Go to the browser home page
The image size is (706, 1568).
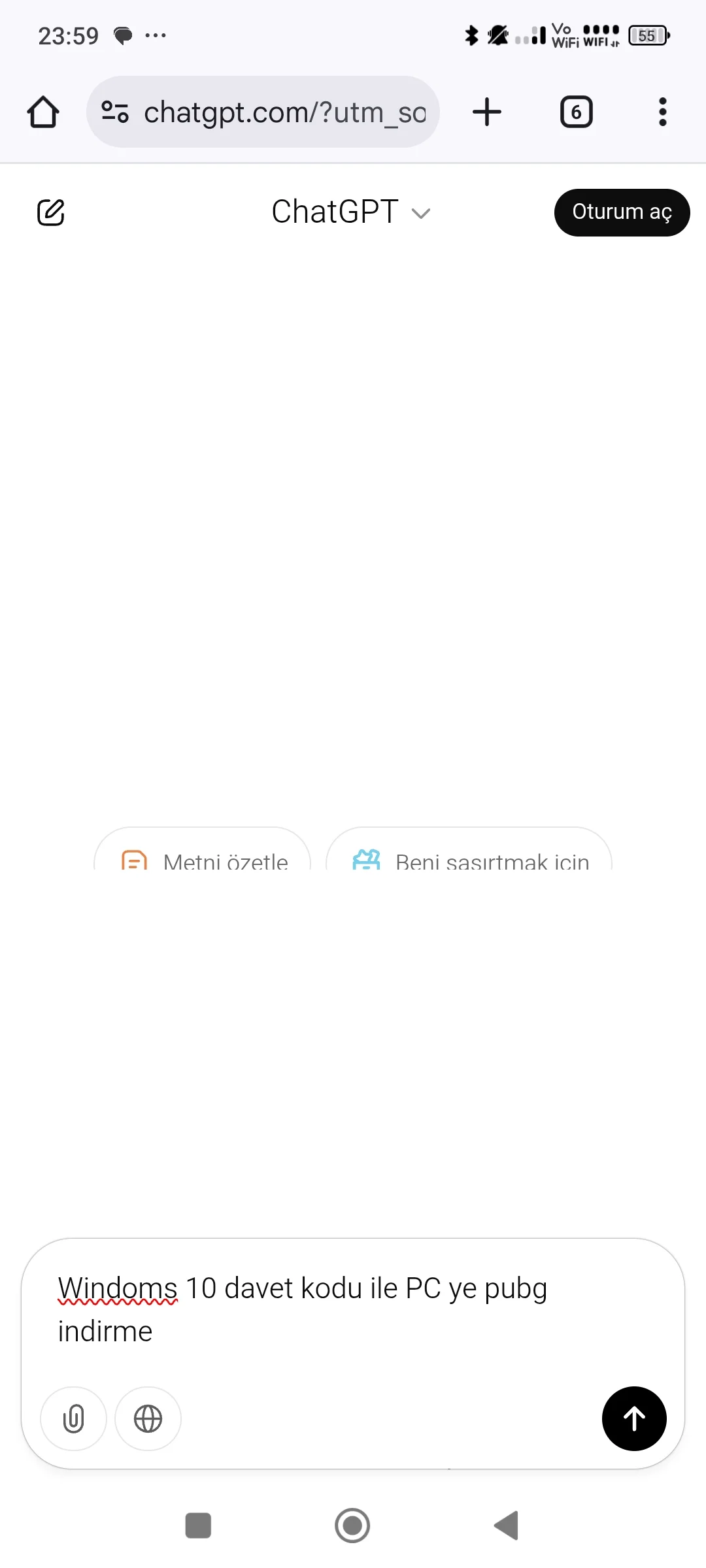pos(43,112)
